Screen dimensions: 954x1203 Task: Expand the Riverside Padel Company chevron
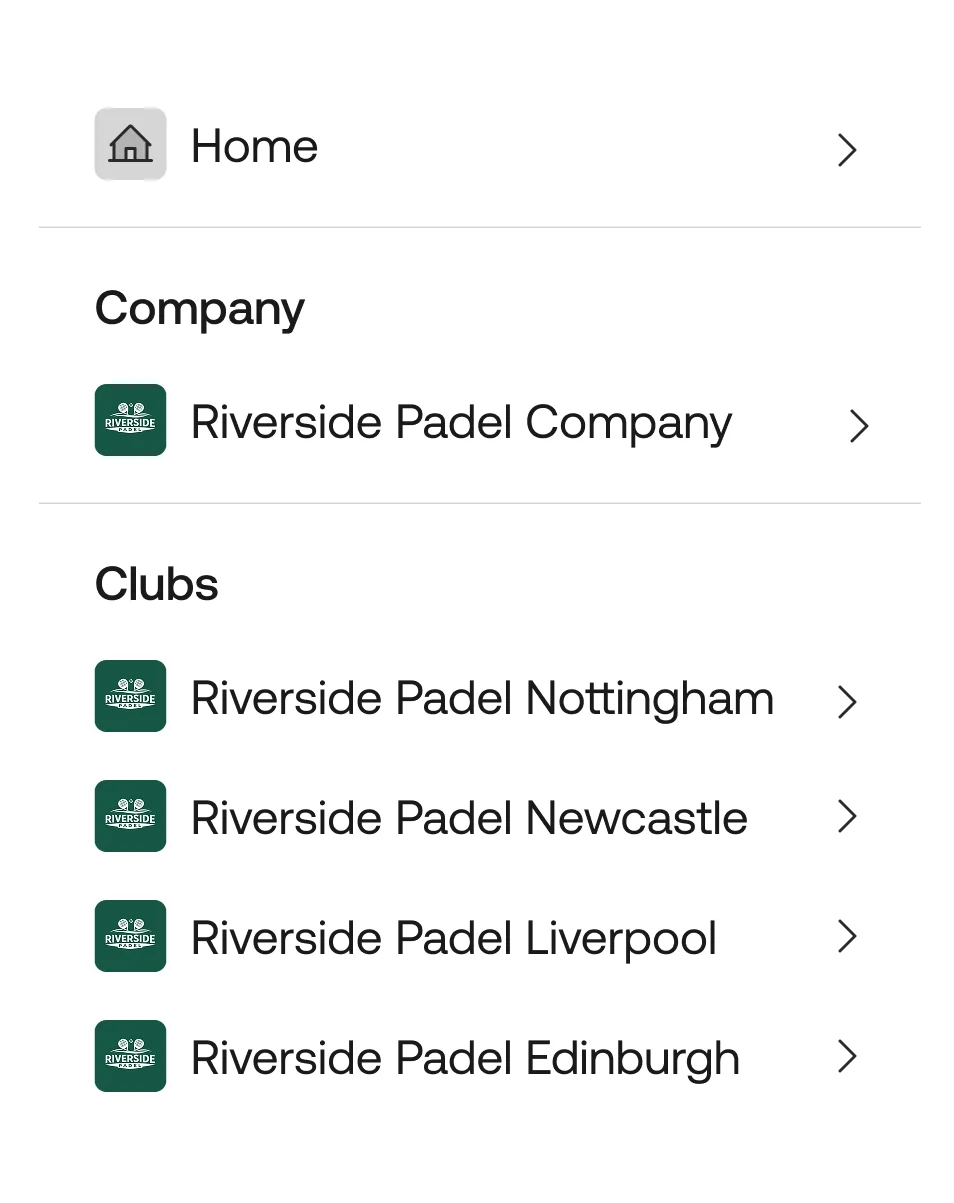pyautogui.click(x=858, y=426)
